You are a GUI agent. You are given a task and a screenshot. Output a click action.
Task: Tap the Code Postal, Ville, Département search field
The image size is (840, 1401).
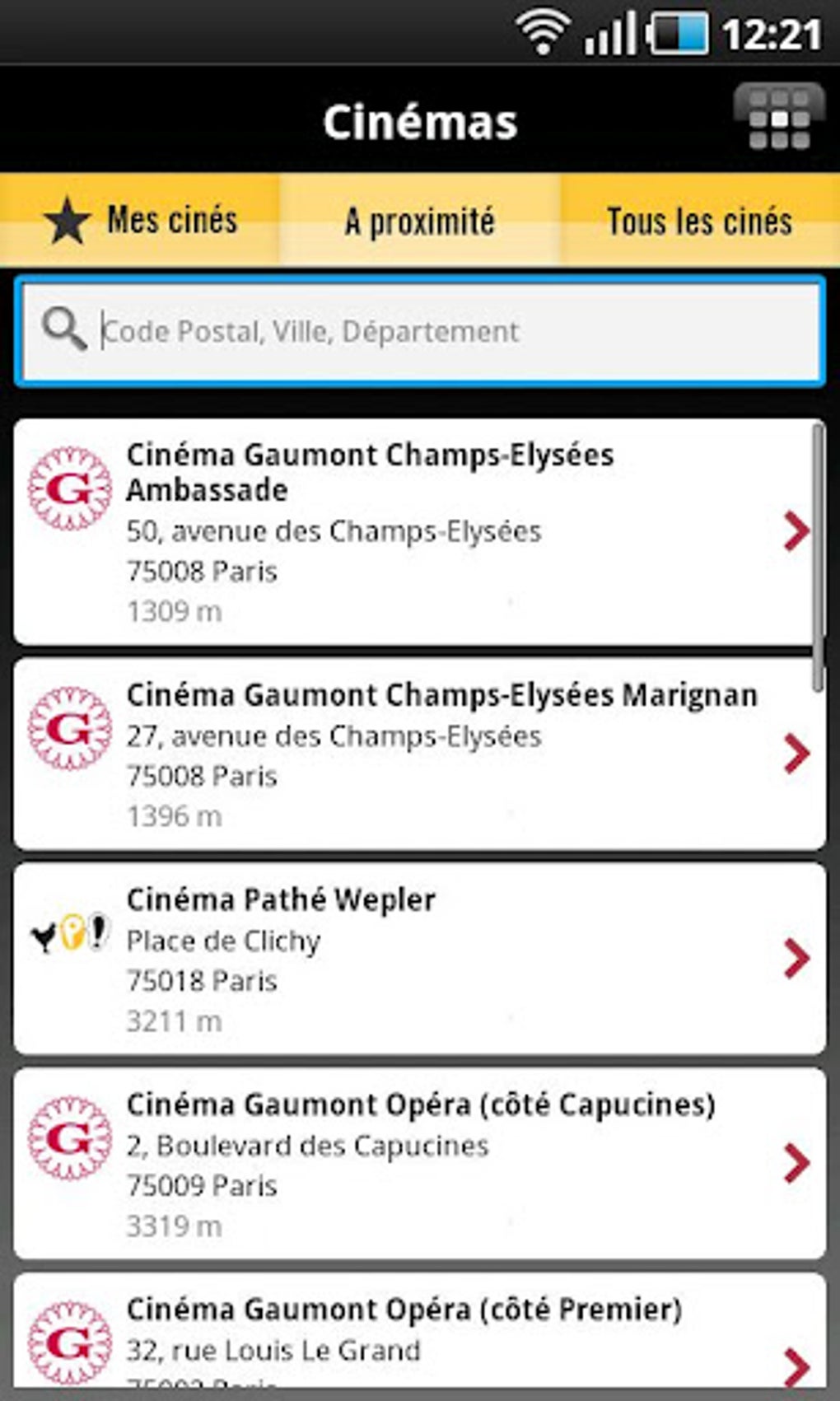pos(420,331)
